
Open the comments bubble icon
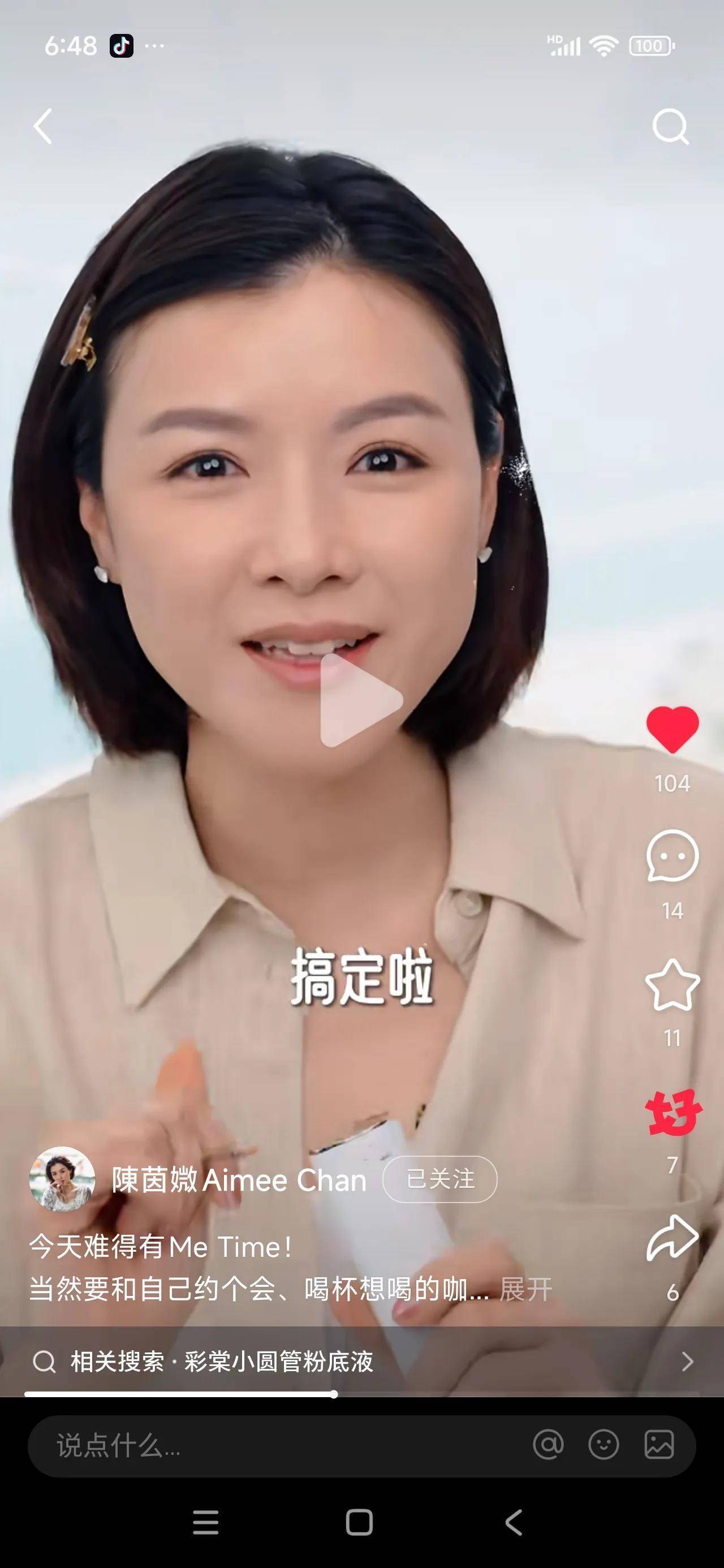671,855
